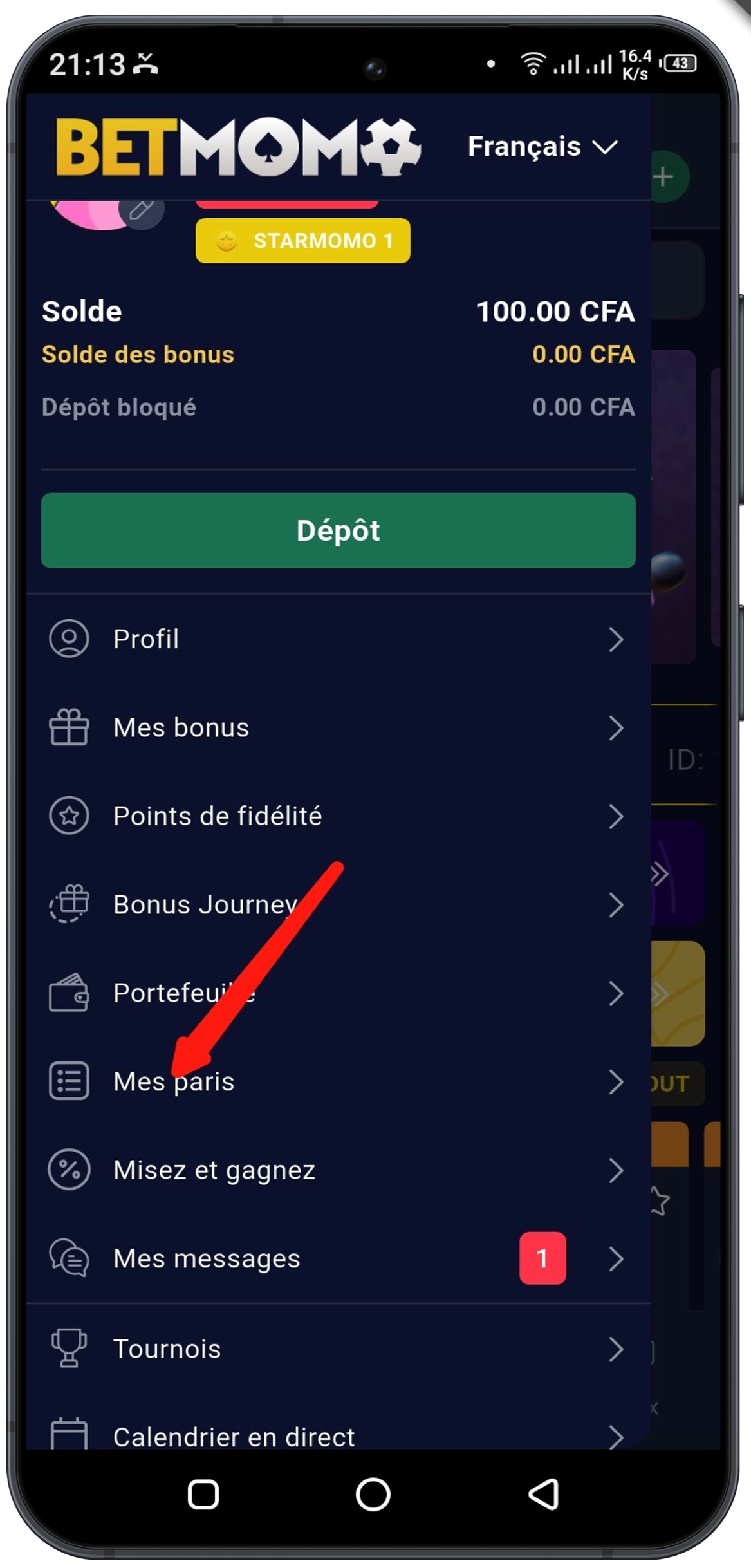This screenshot has width=751, height=1568.
Task: Click the unread messages counter badge
Action: 542,1259
